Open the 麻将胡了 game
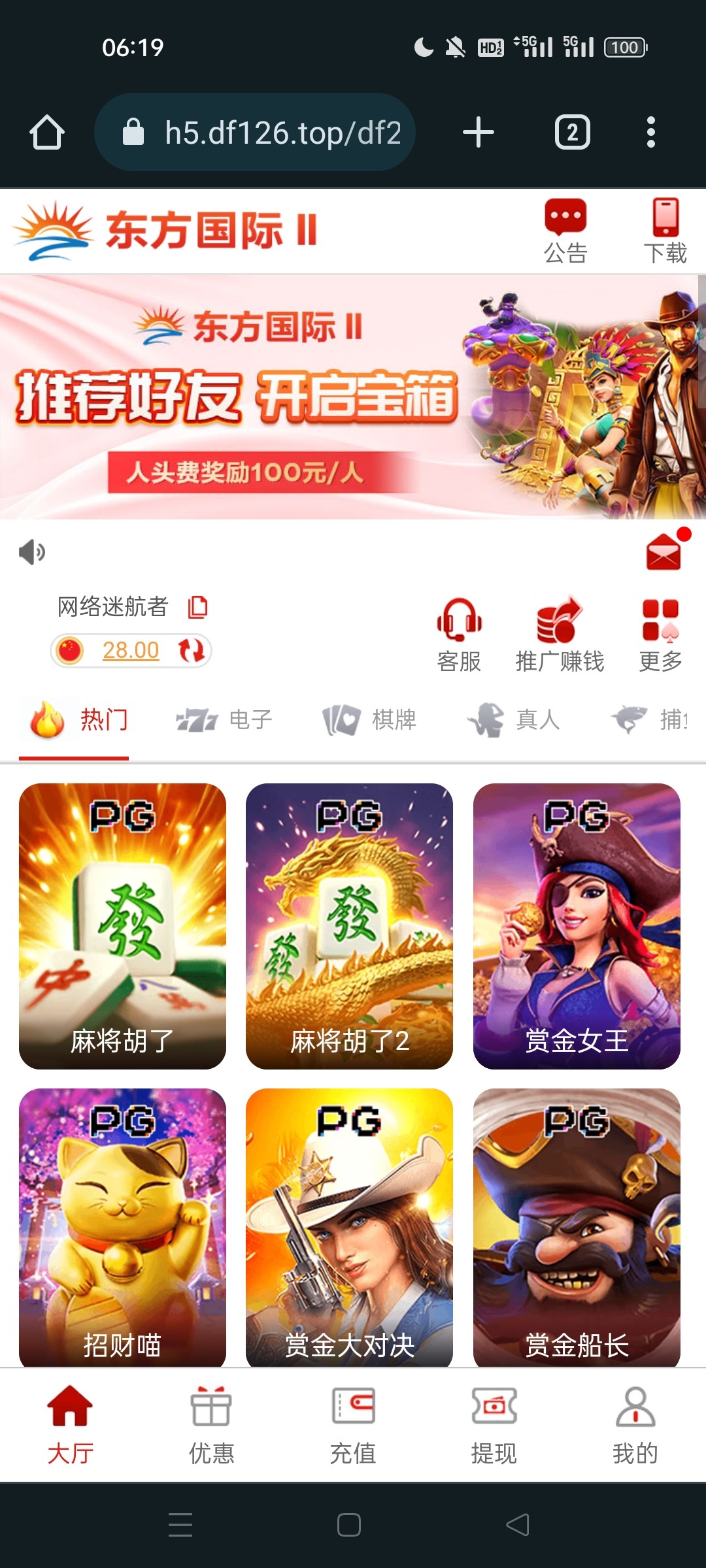The height and width of the screenshot is (1568, 706). point(122,925)
